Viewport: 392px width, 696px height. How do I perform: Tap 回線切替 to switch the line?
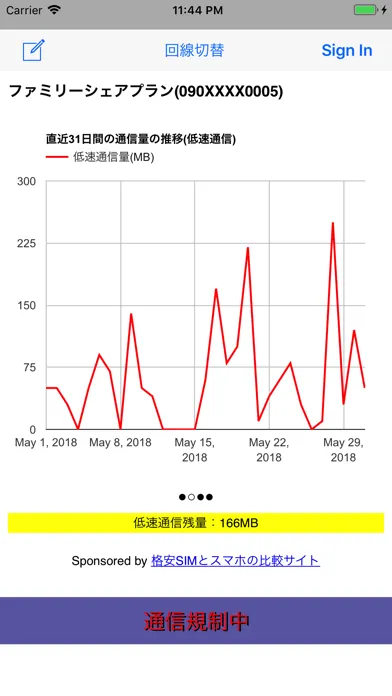194,51
